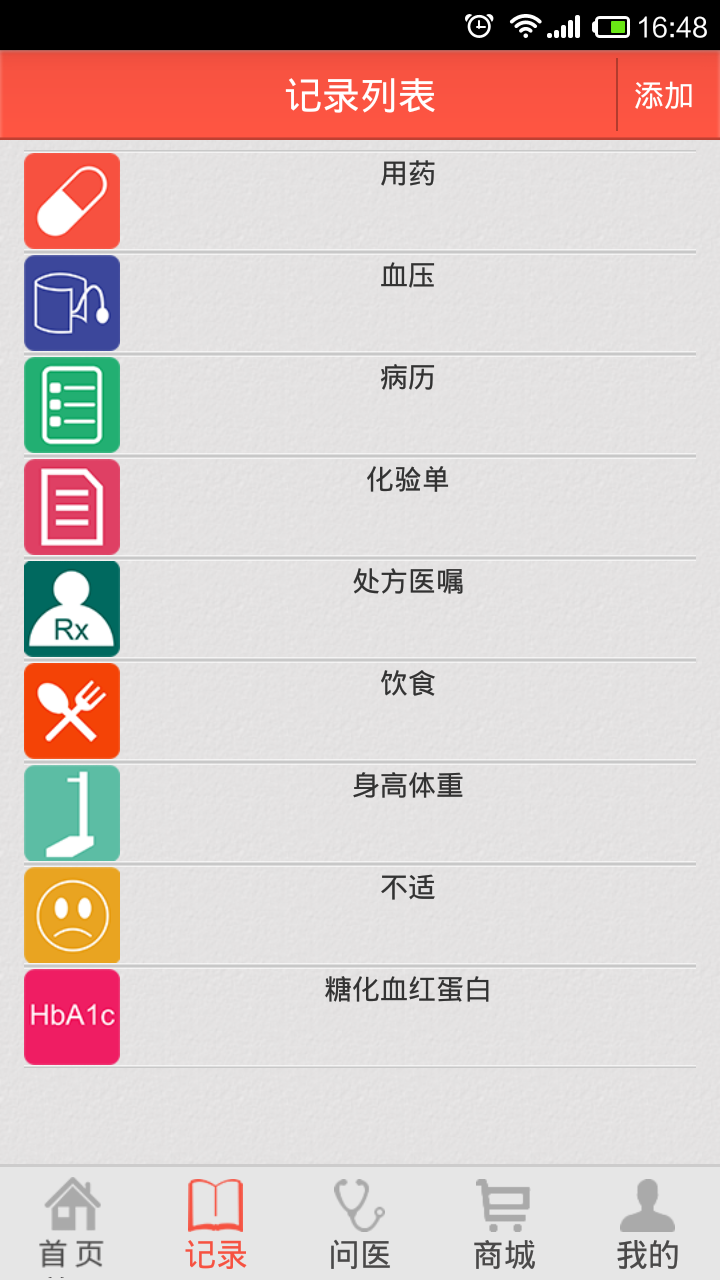Open the 用药 record row
Screen dimensions: 720x1280
pos(360,201)
